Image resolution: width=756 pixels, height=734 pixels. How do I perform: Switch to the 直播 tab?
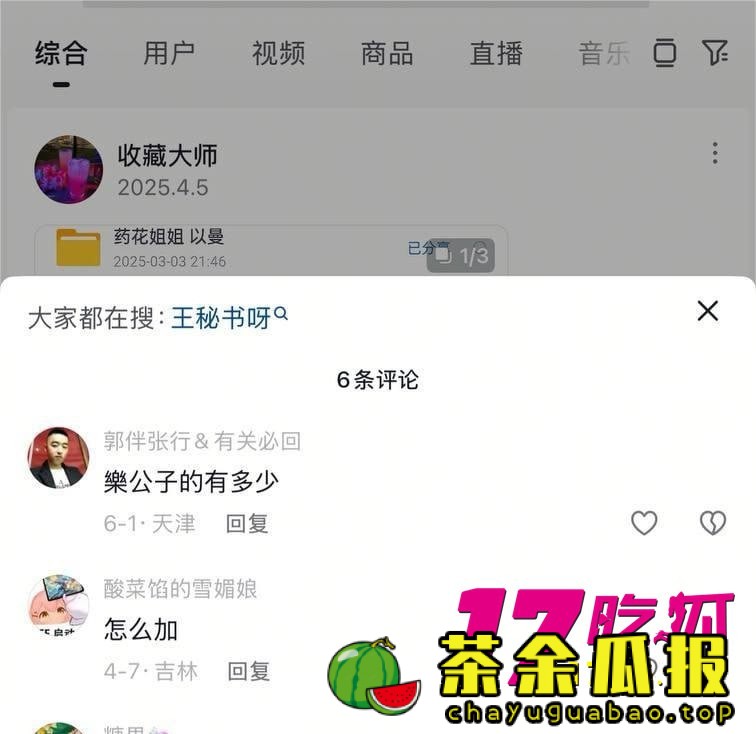tap(496, 53)
